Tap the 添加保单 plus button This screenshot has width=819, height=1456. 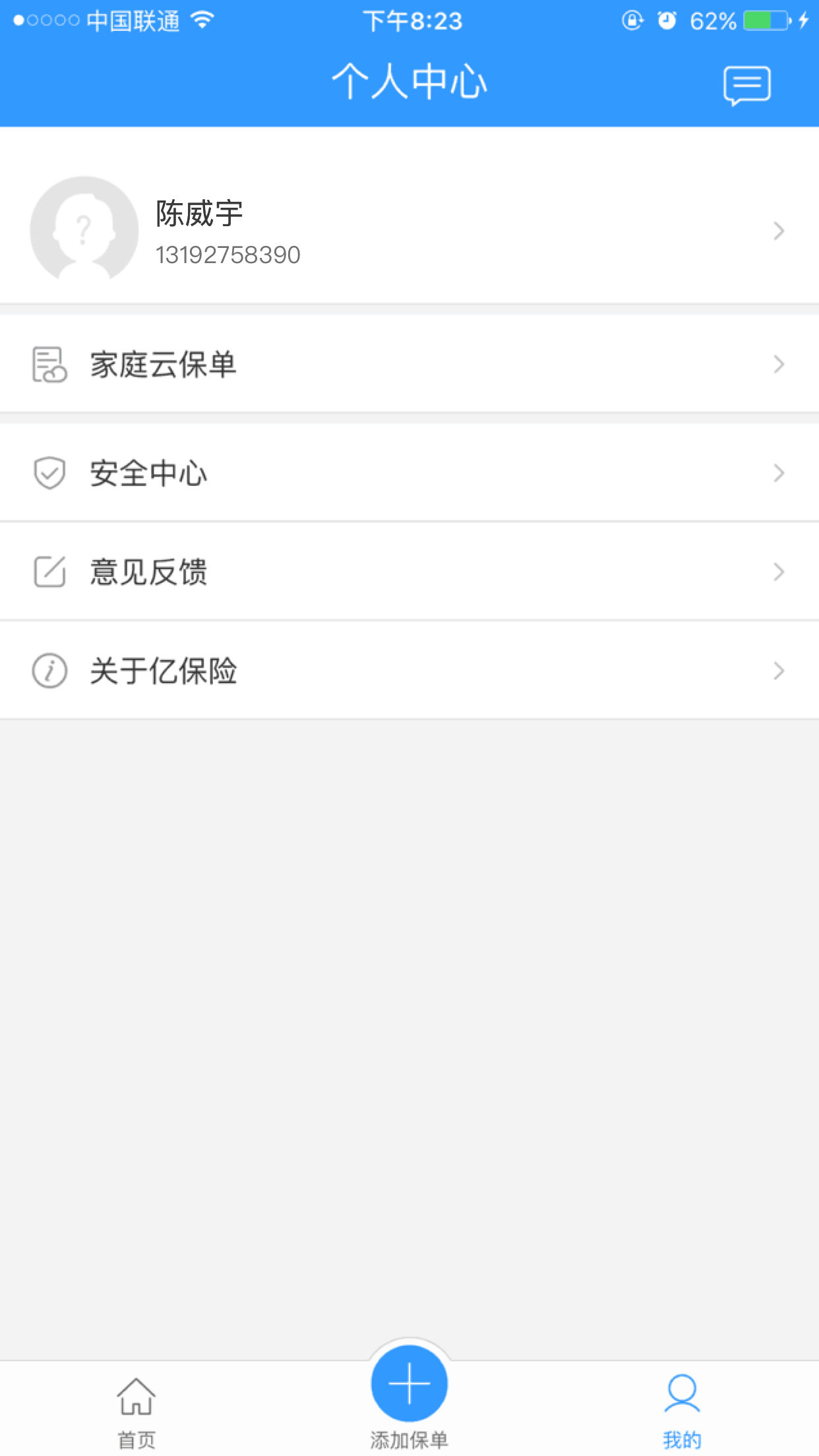409,1383
